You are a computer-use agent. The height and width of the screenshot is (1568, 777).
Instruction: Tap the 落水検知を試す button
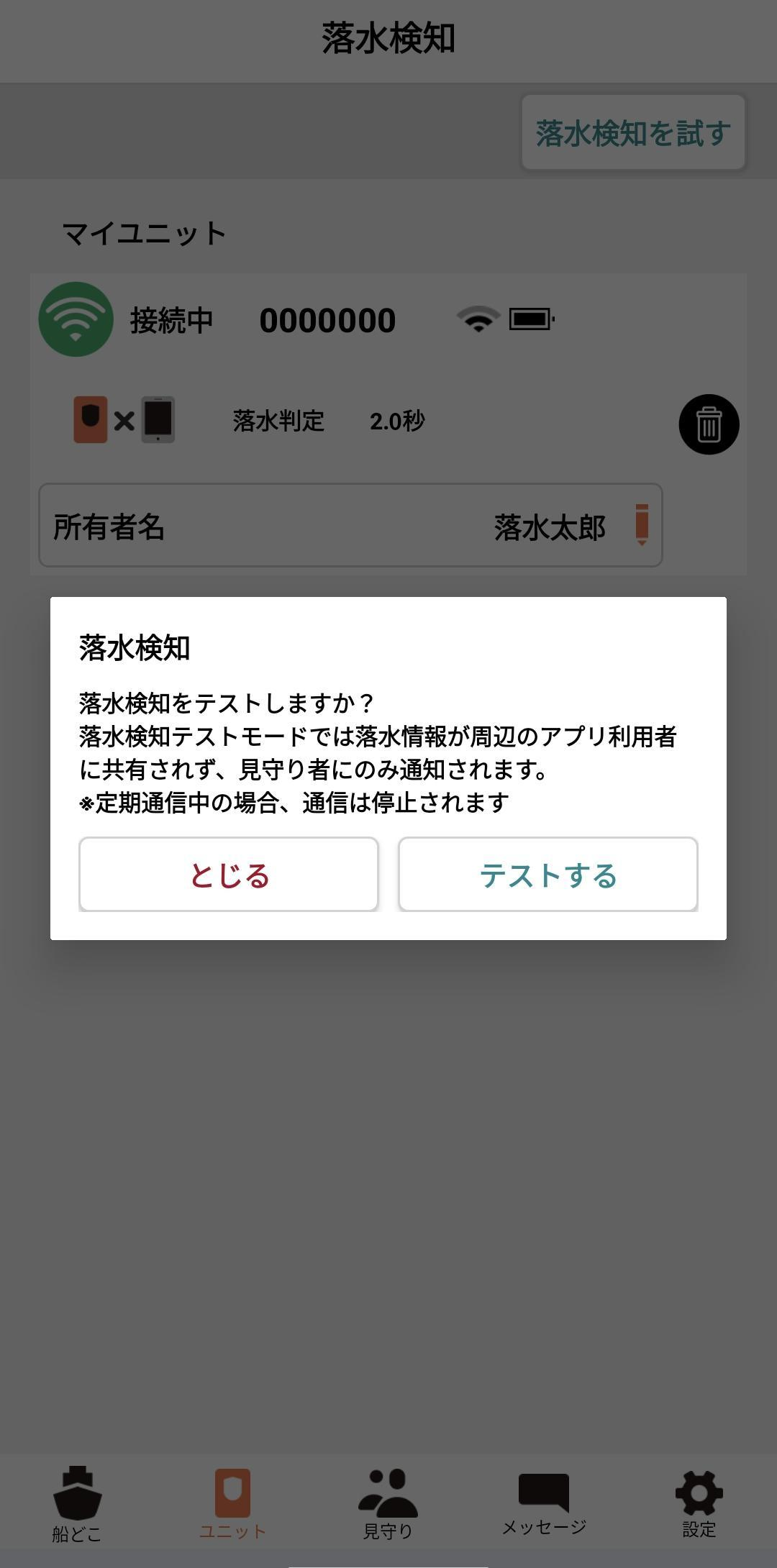pyautogui.click(x=633, y=132)
